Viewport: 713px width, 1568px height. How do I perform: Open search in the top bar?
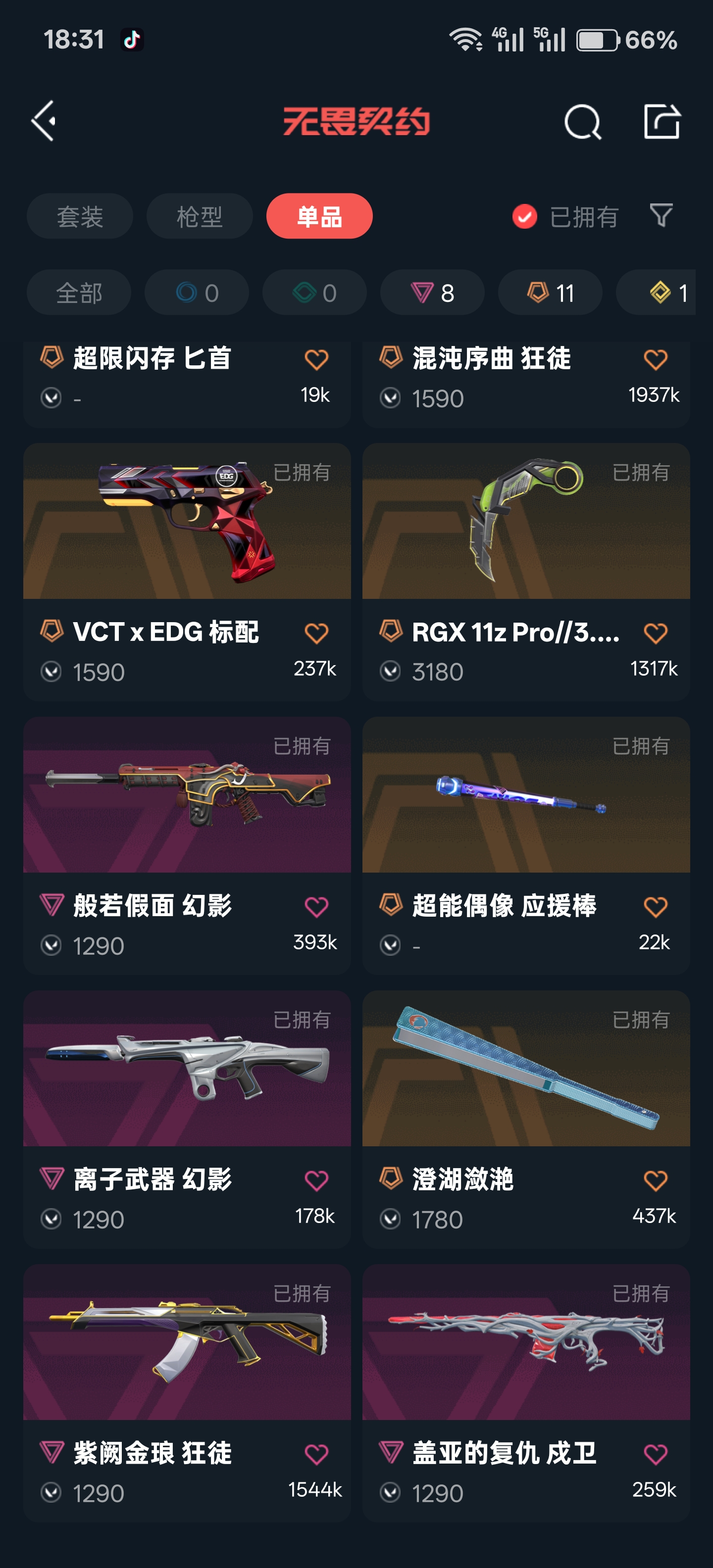click(582, 122)
